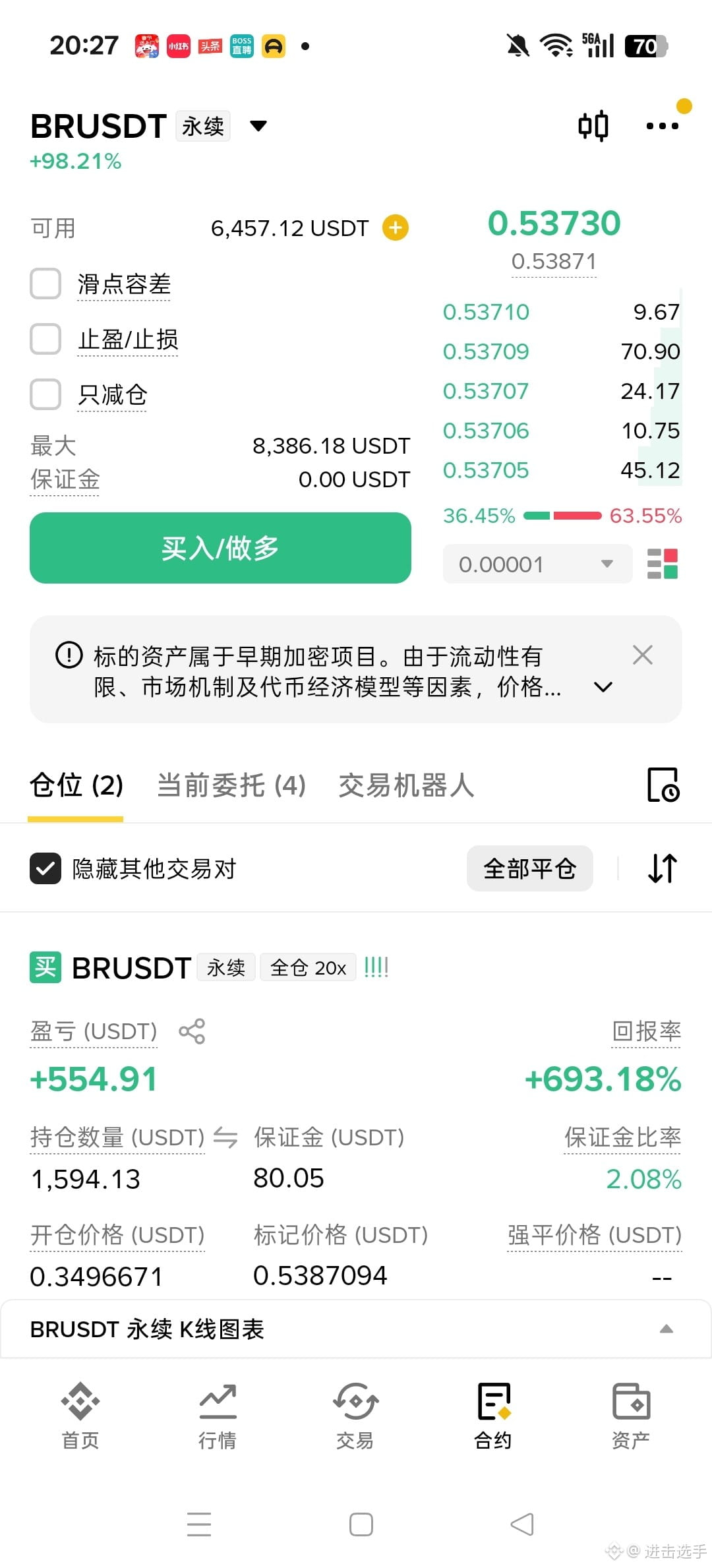
Task: Expand the risk notice text
Action: pos(603,687)
